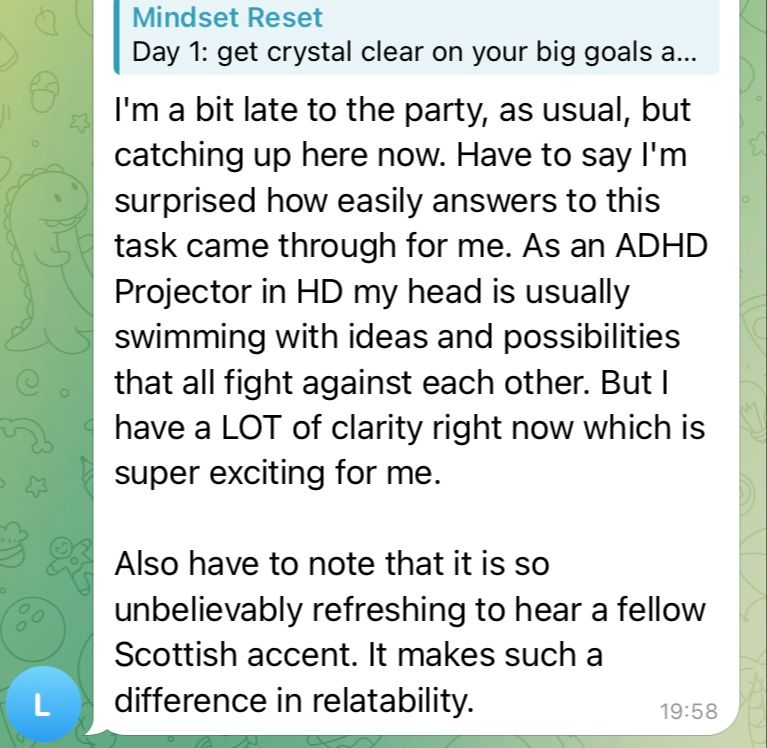Open the quoted Mindset Reset reply

coord(415,36)
